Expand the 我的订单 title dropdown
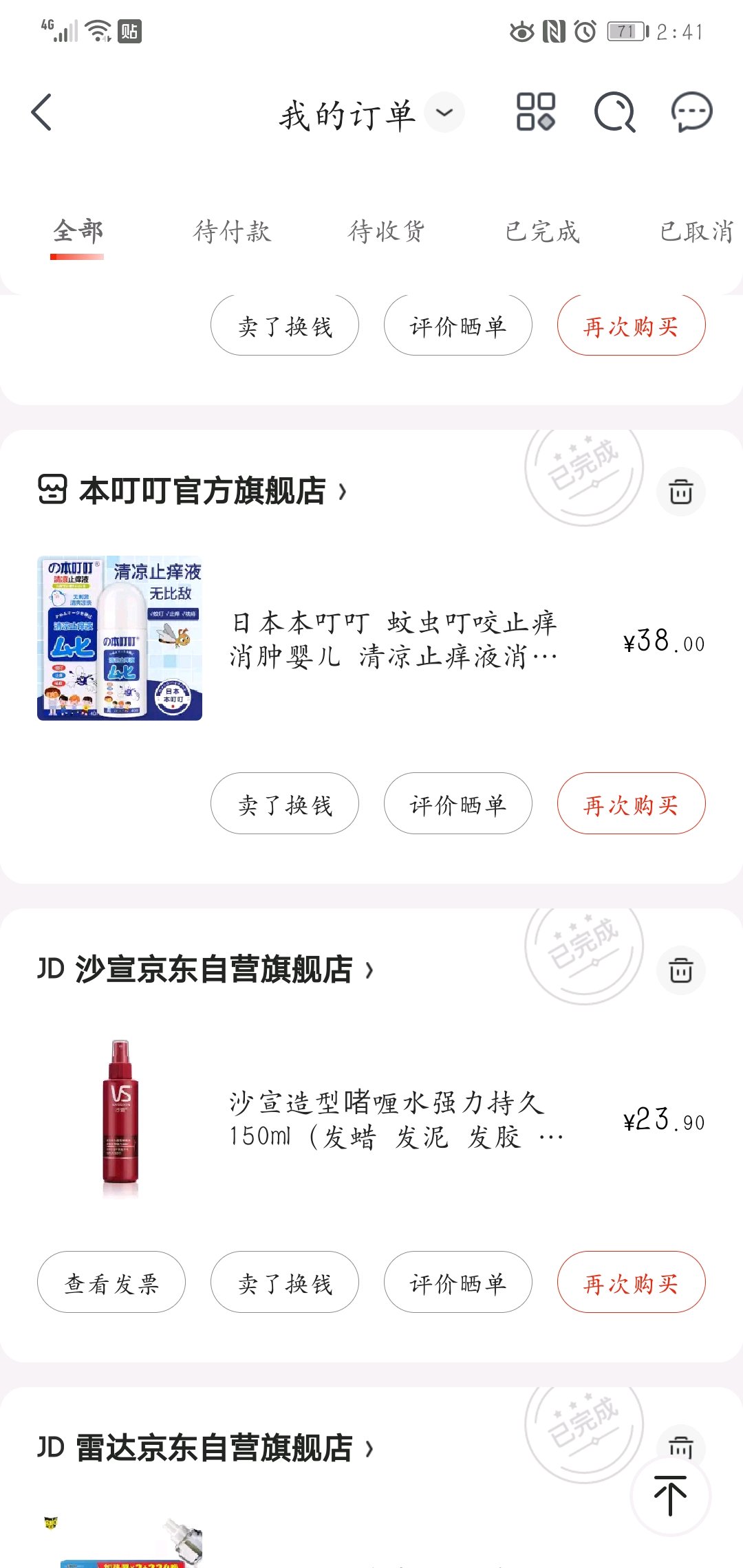743x1568 pixels. coord(444,113)
